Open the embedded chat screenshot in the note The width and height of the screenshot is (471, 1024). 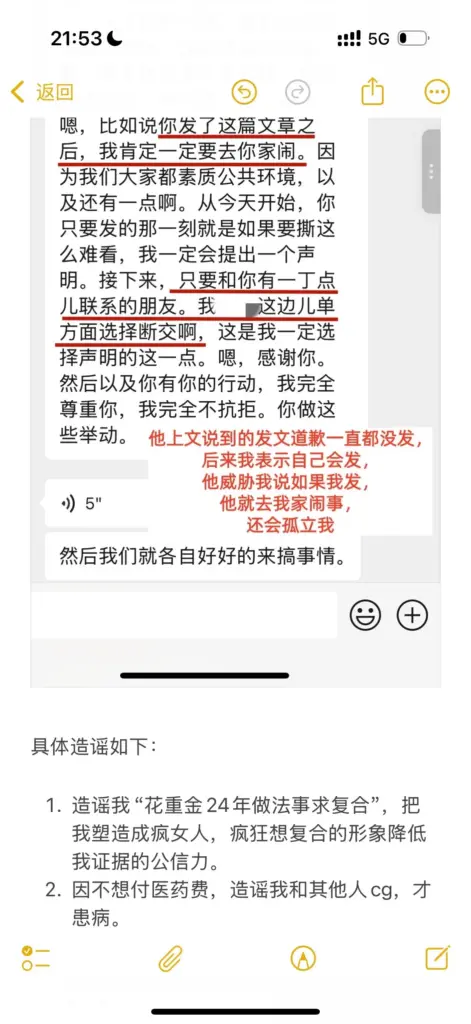236,401
